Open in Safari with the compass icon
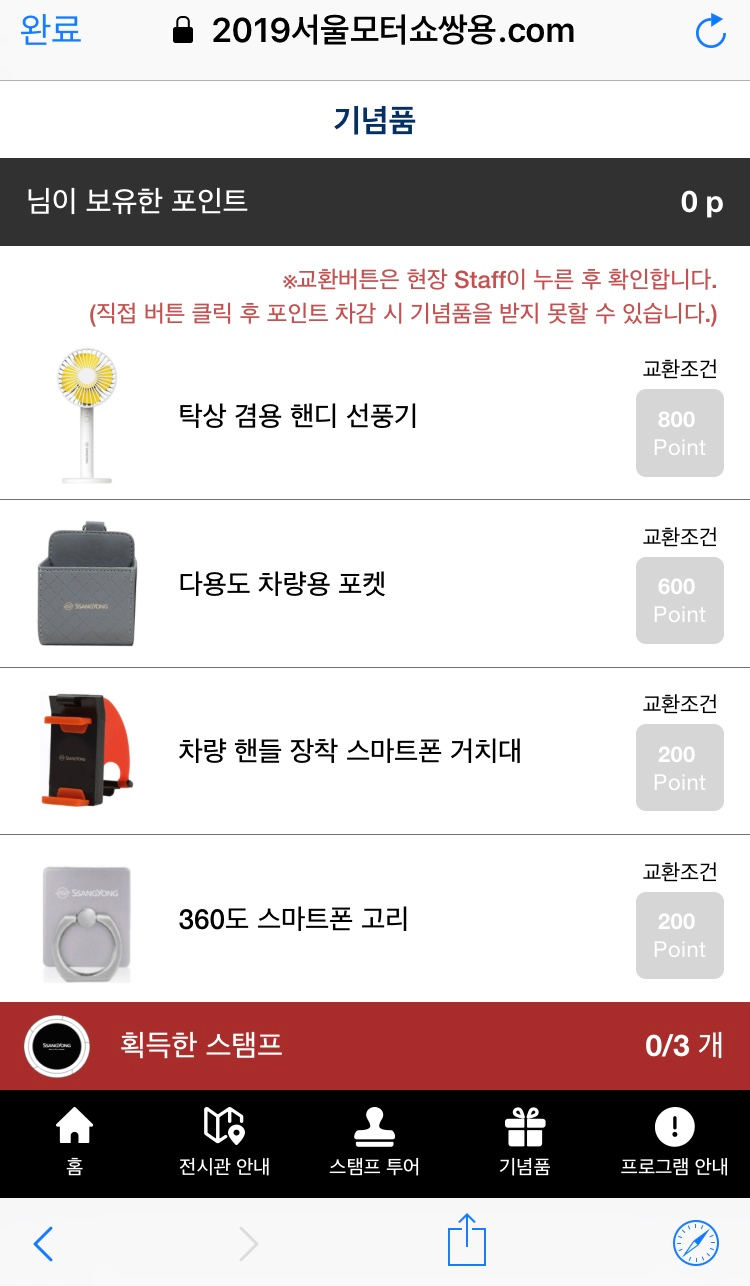The width and height of the screenshot is (750, 1286). point(695,1244)
